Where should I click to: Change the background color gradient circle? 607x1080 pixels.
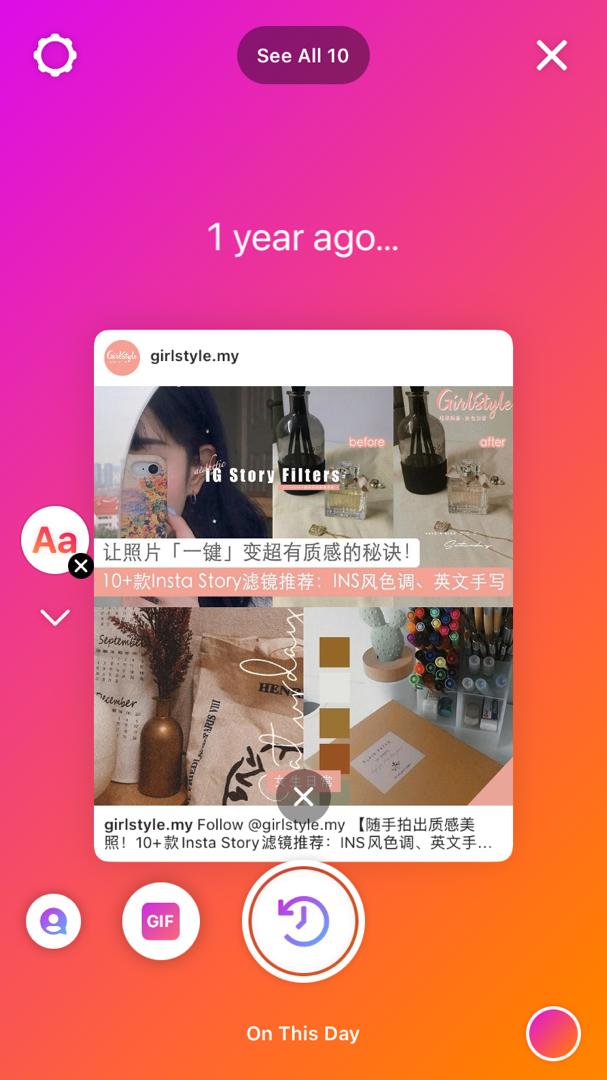[x=553, y=1033]
